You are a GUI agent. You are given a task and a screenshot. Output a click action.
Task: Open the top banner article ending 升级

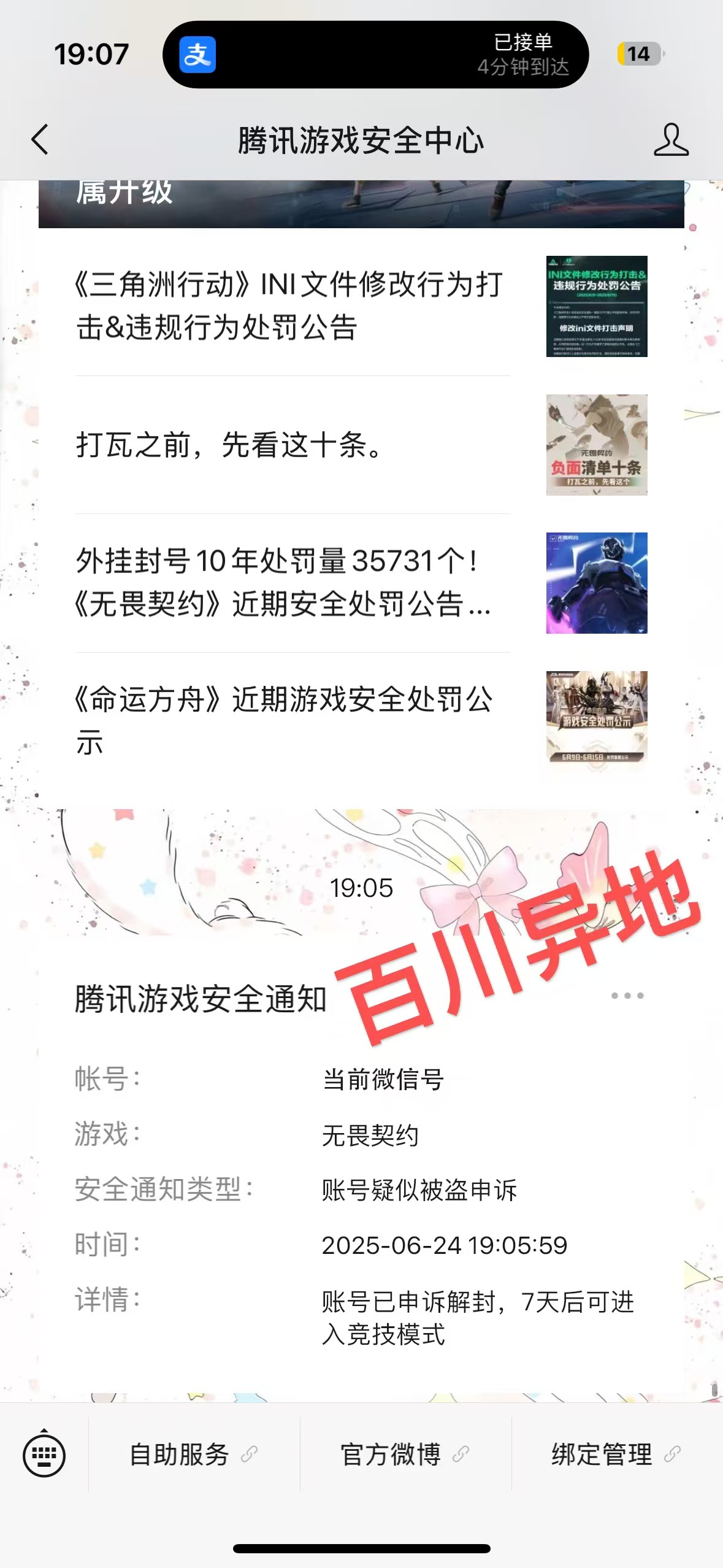361,204
